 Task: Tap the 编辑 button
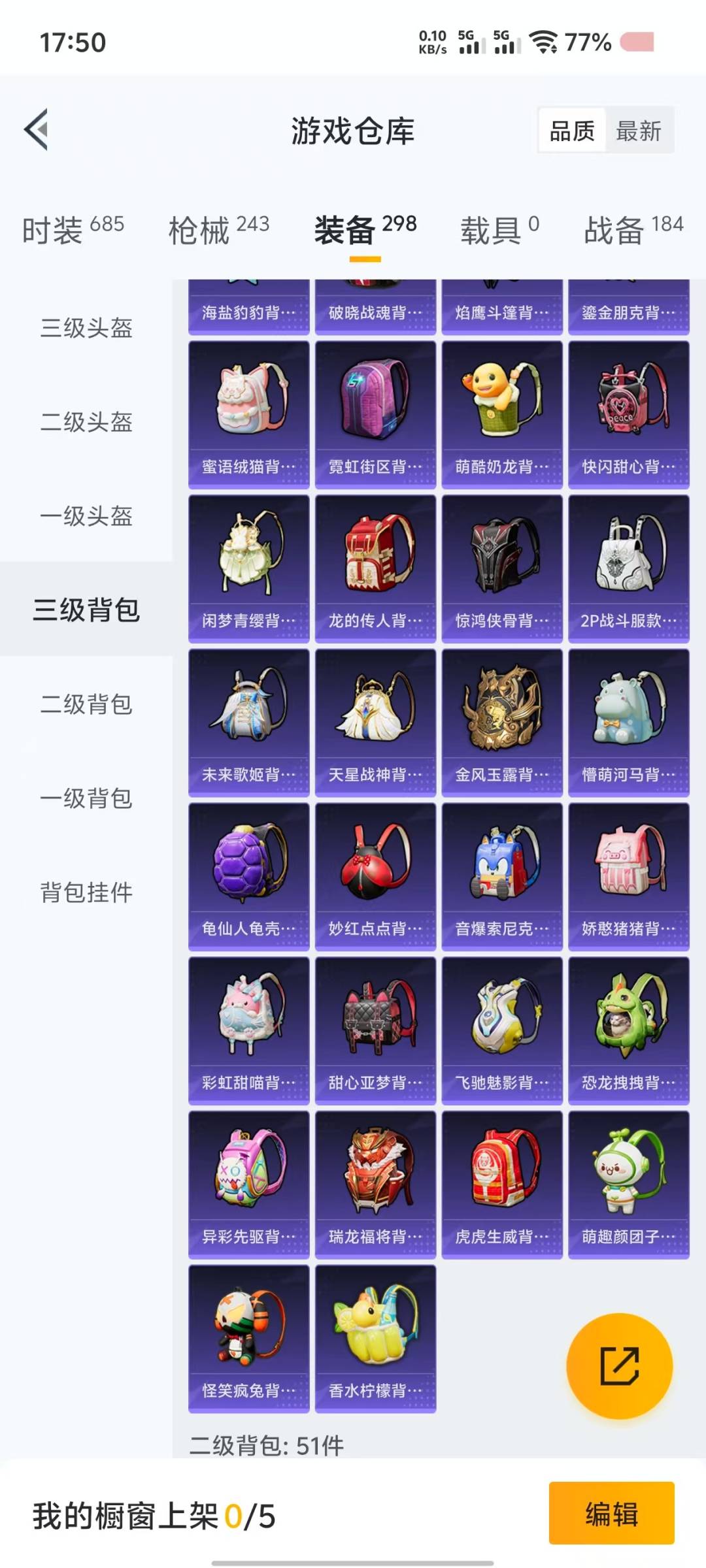(612, 1513)
